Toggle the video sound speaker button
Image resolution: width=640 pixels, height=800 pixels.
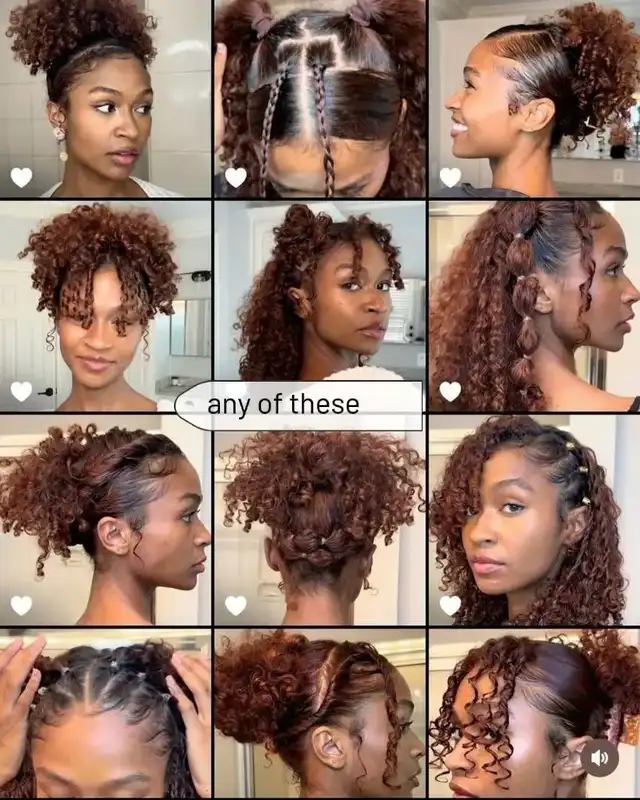click(599, 757)
